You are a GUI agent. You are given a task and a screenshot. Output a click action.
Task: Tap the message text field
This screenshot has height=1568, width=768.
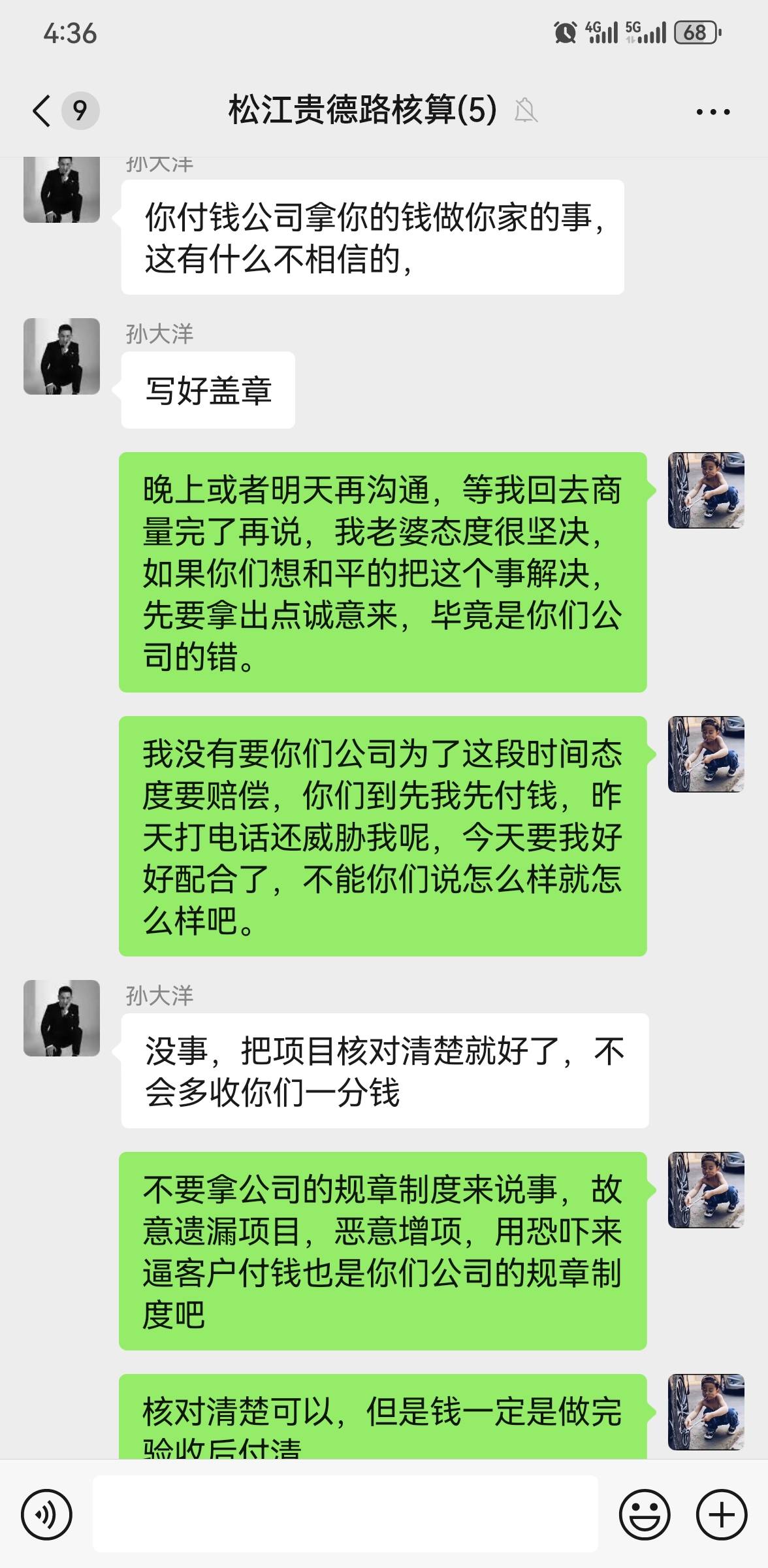(x=345, y=1514)
